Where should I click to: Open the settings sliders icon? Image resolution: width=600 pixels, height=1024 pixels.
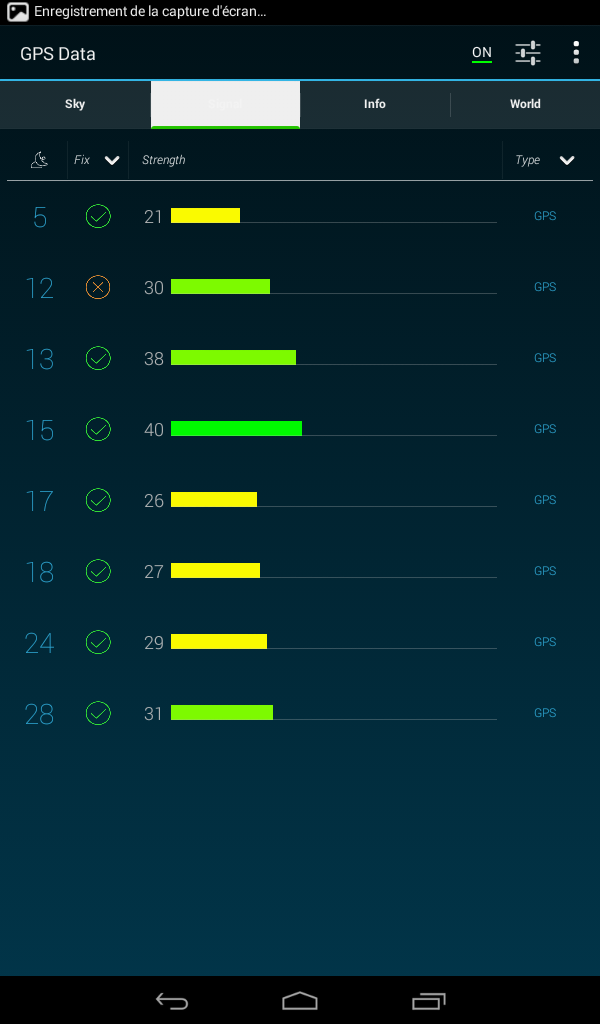528,53
